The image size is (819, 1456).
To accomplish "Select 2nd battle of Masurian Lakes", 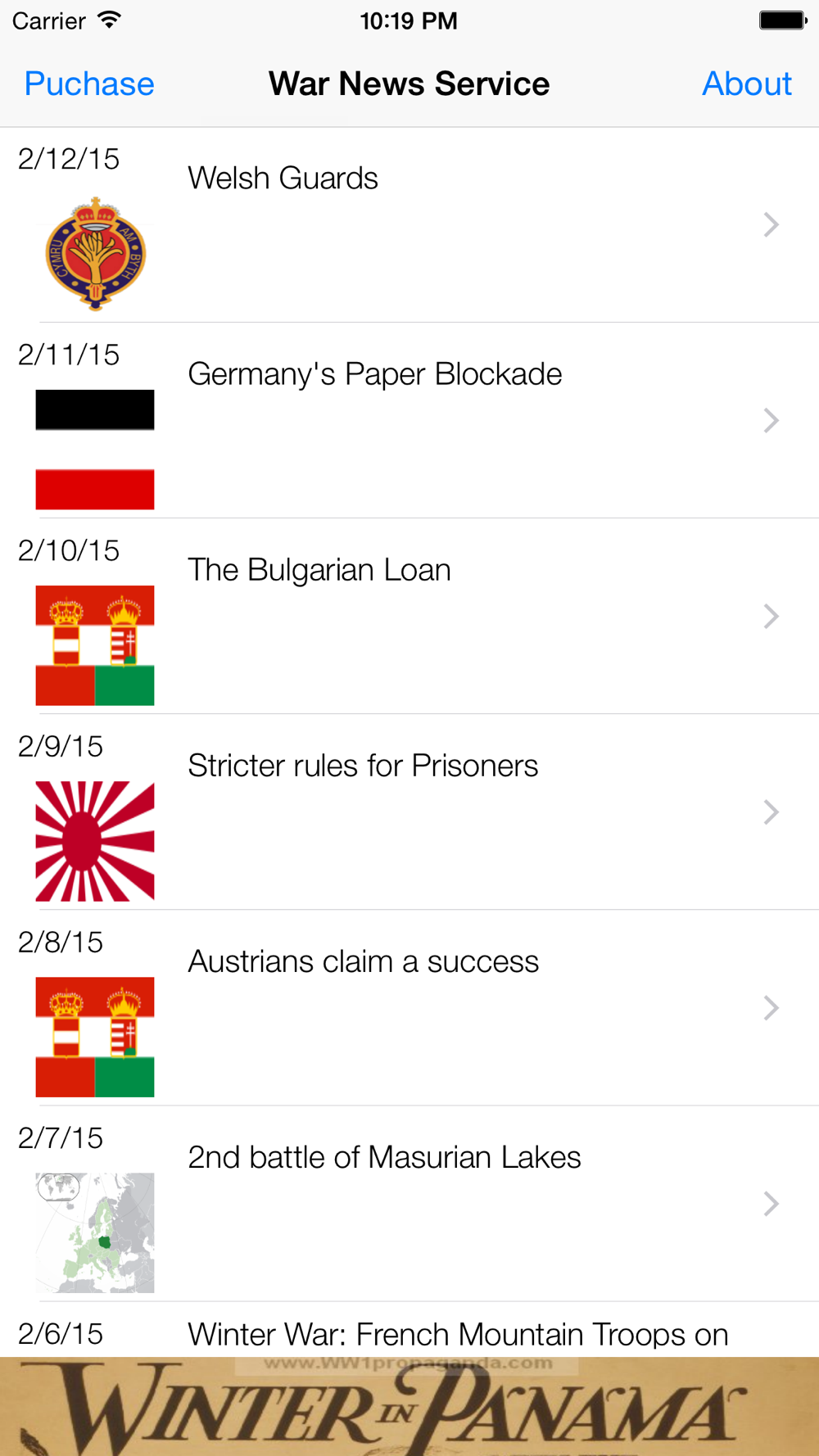I will (x=409, y=1204).
